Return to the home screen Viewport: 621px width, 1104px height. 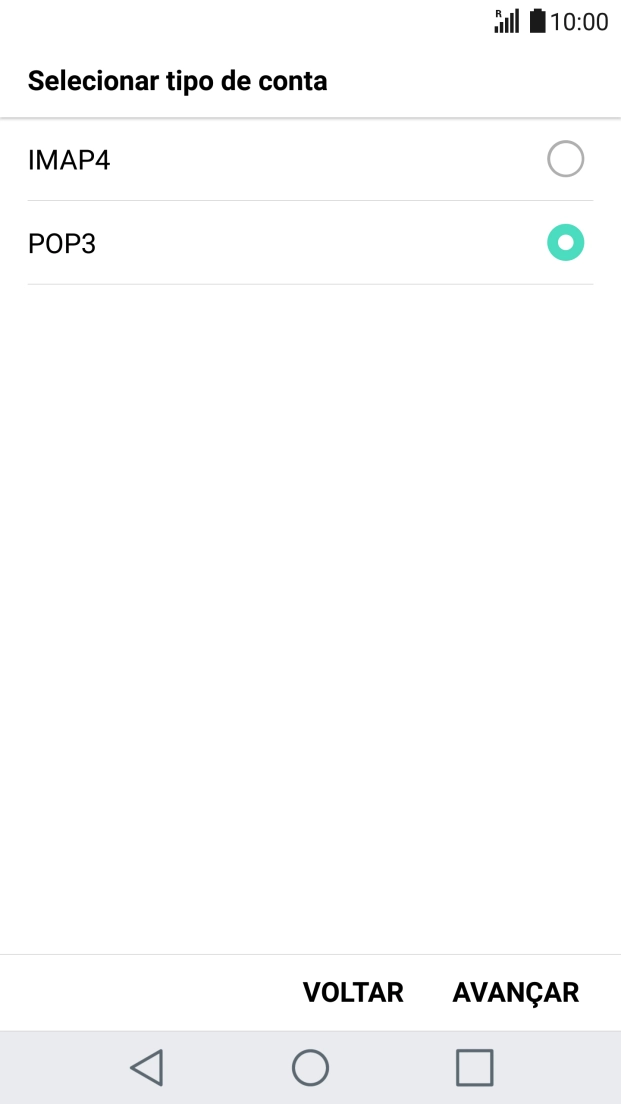click(310, 1067)
